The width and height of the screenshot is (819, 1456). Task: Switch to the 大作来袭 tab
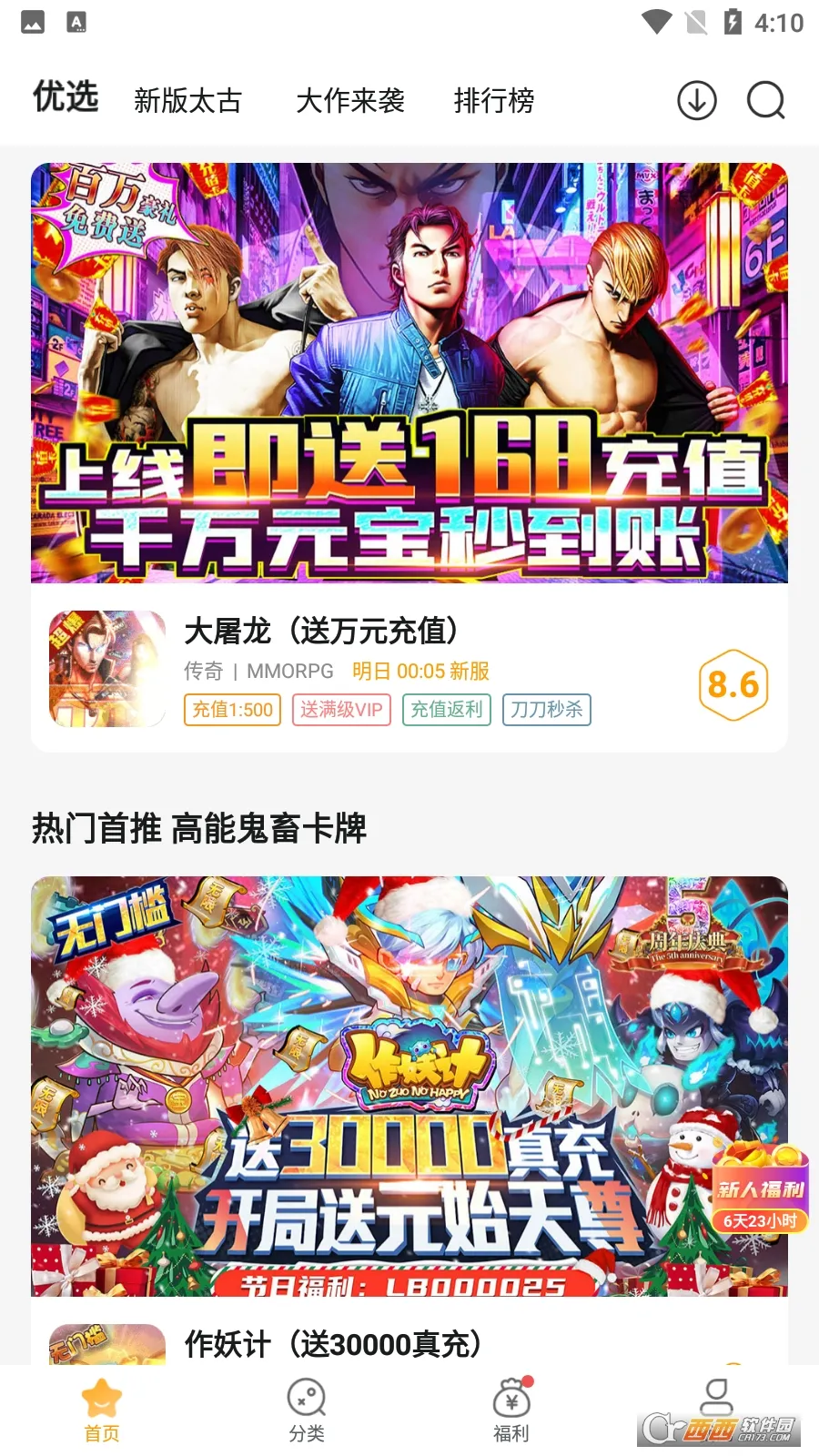click(x=351, y=100)
